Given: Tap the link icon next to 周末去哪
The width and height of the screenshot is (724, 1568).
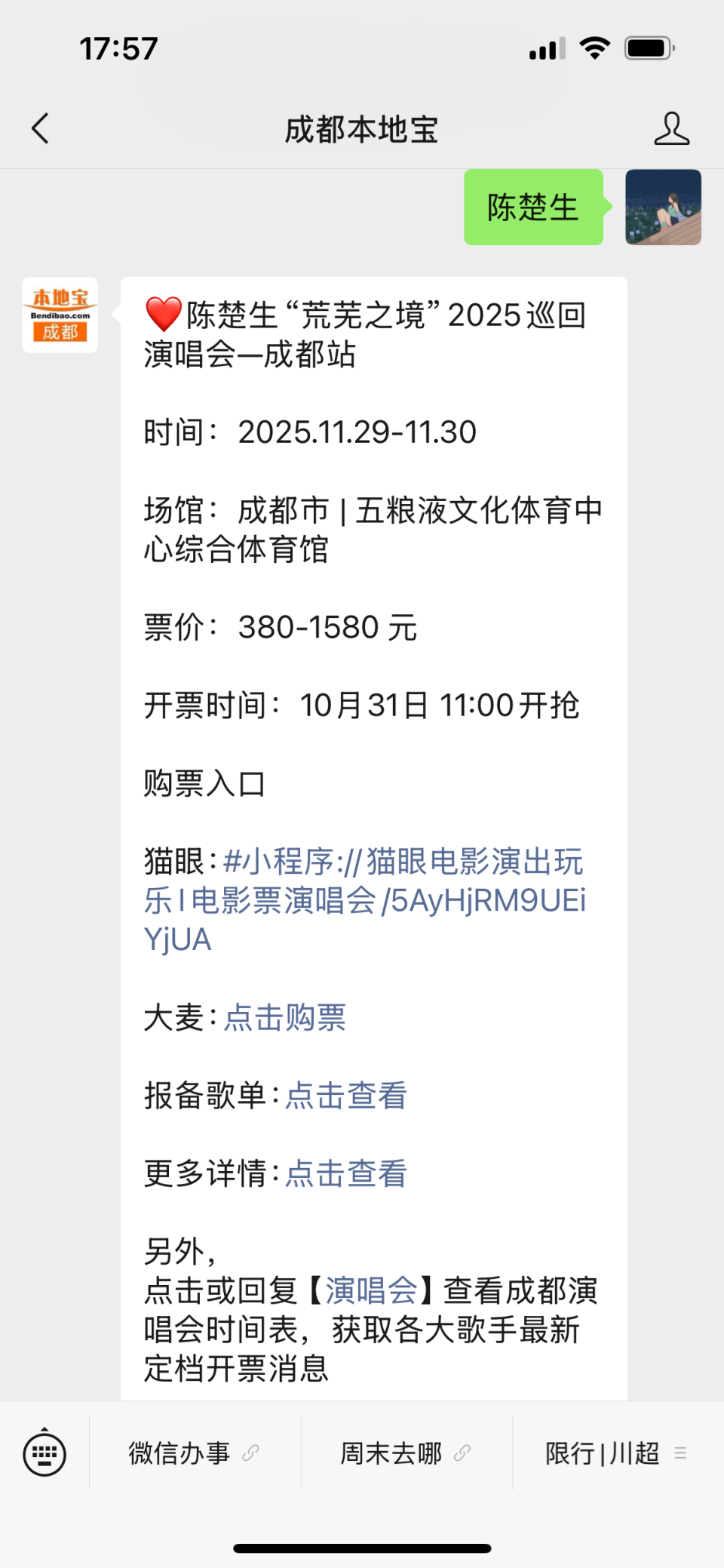Looking at the screenshot, I should (462, 1453).
